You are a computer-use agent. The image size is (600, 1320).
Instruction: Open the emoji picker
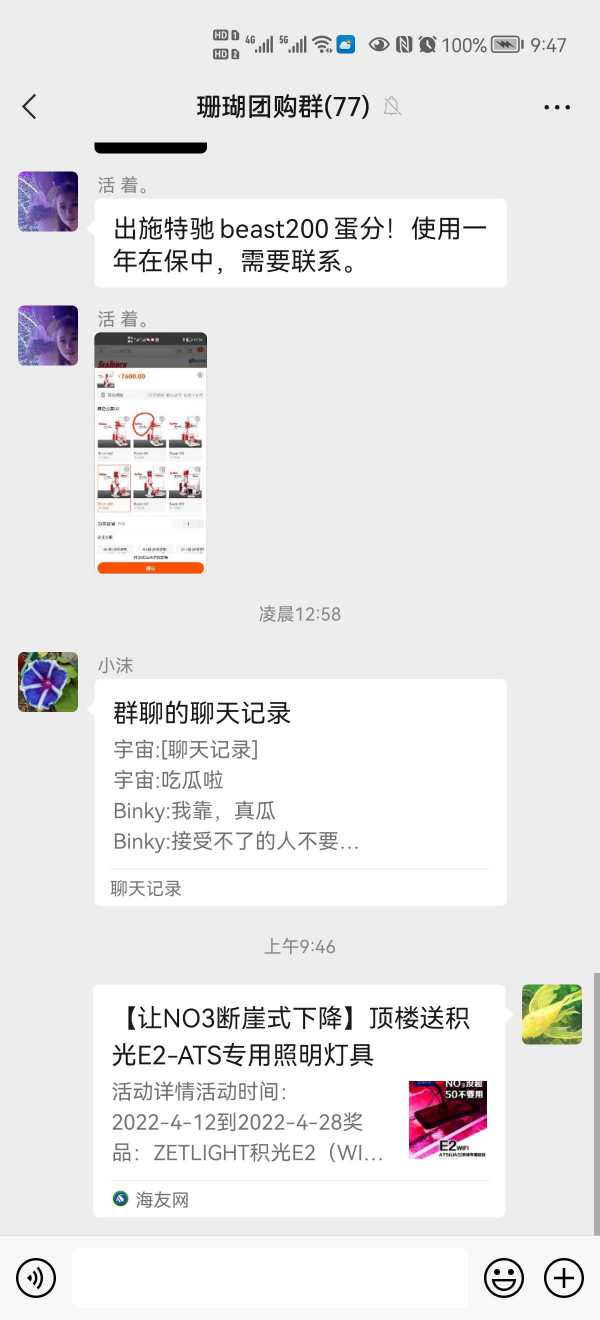(x=504, y=1277)
